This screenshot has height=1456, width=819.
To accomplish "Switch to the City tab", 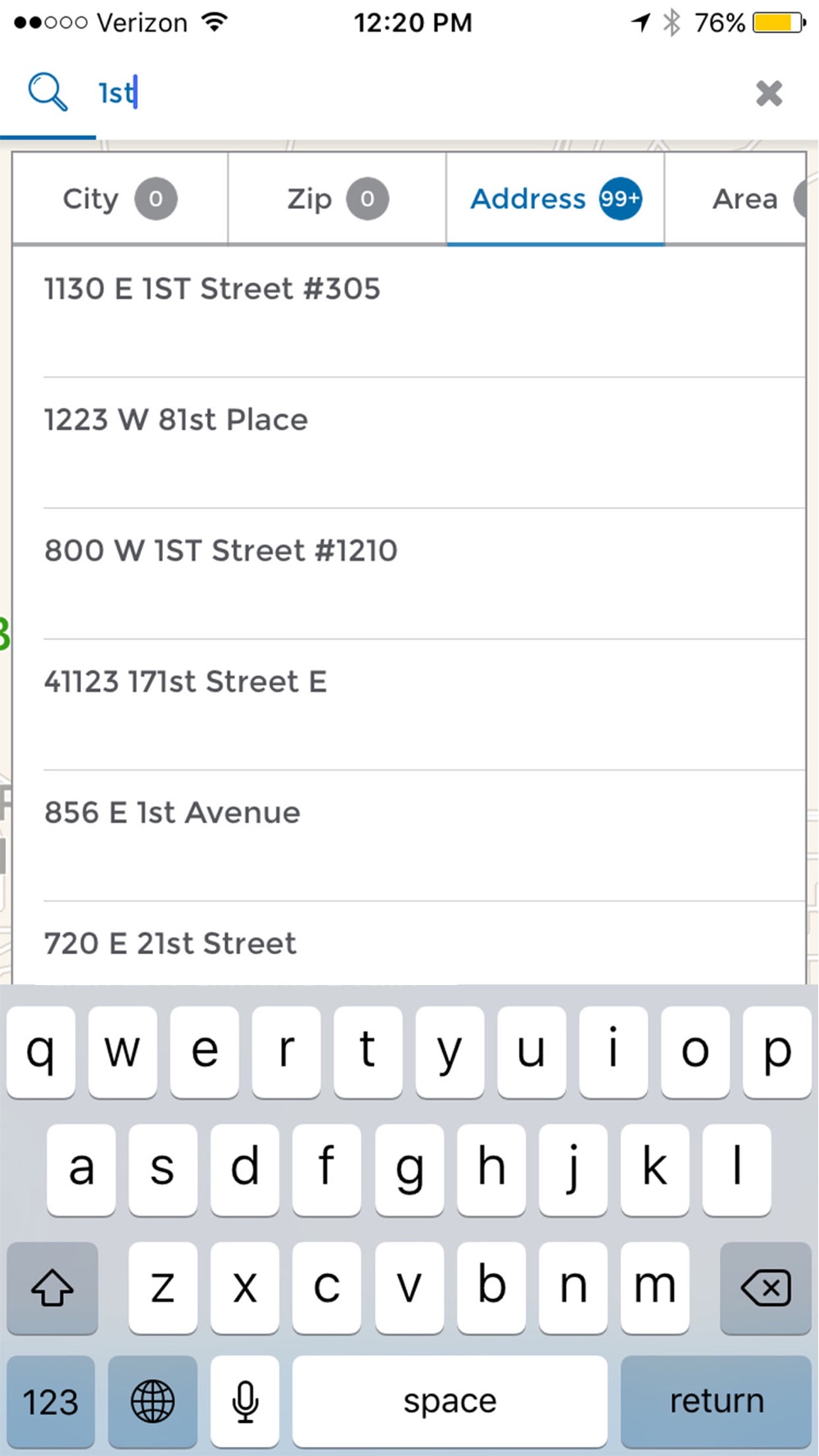I will click(x=120, y=198).
